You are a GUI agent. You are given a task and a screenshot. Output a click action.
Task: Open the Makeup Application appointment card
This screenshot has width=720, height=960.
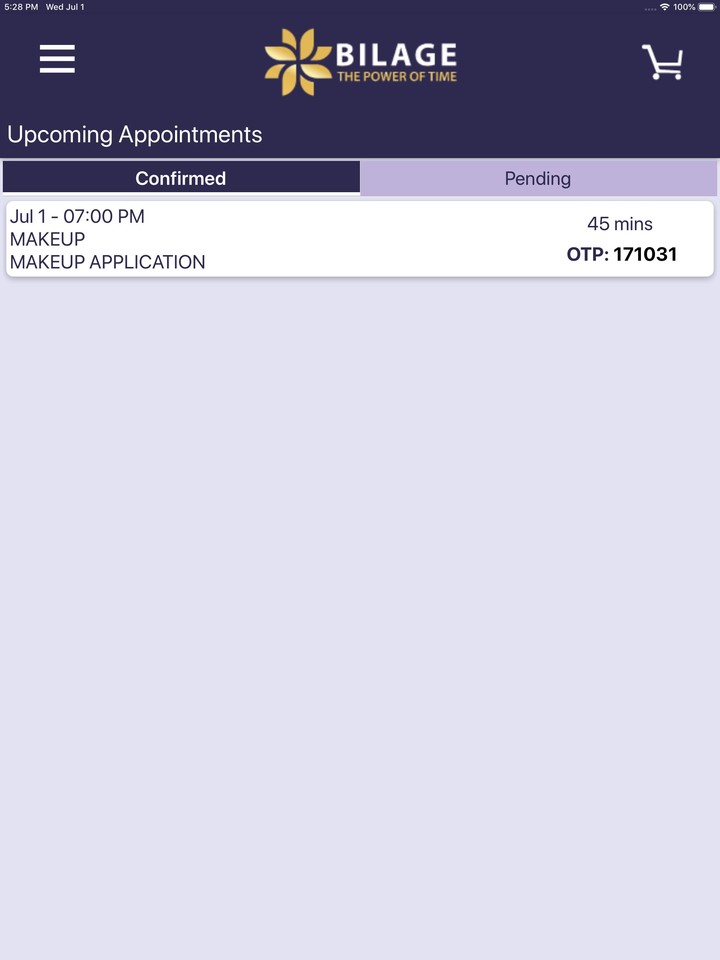360,239
